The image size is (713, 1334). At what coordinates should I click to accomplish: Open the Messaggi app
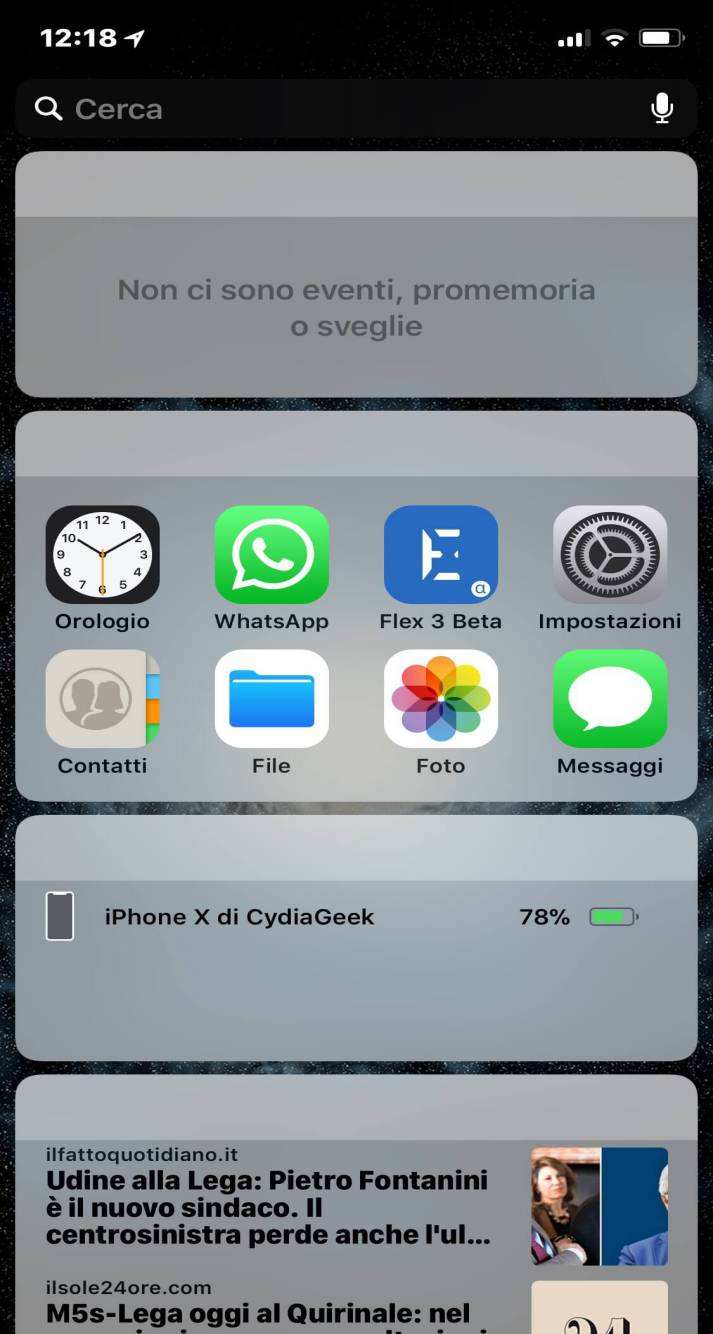[x=609, y=699]
